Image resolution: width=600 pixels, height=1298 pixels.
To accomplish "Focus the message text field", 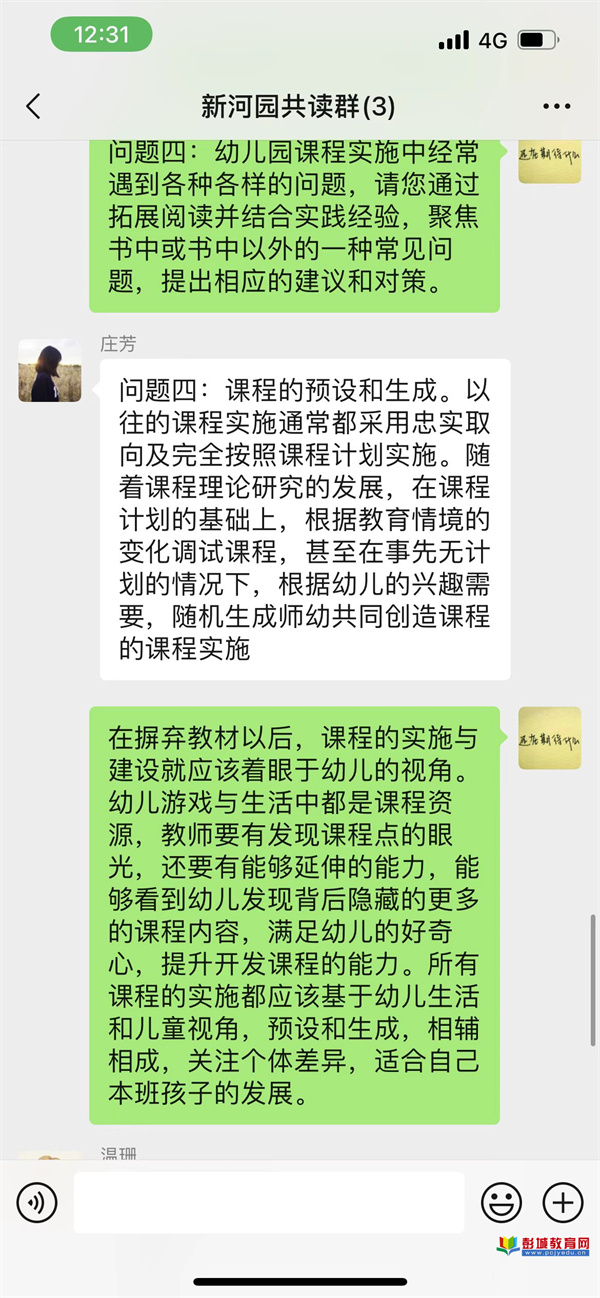I will click(x=269, y=1202).
